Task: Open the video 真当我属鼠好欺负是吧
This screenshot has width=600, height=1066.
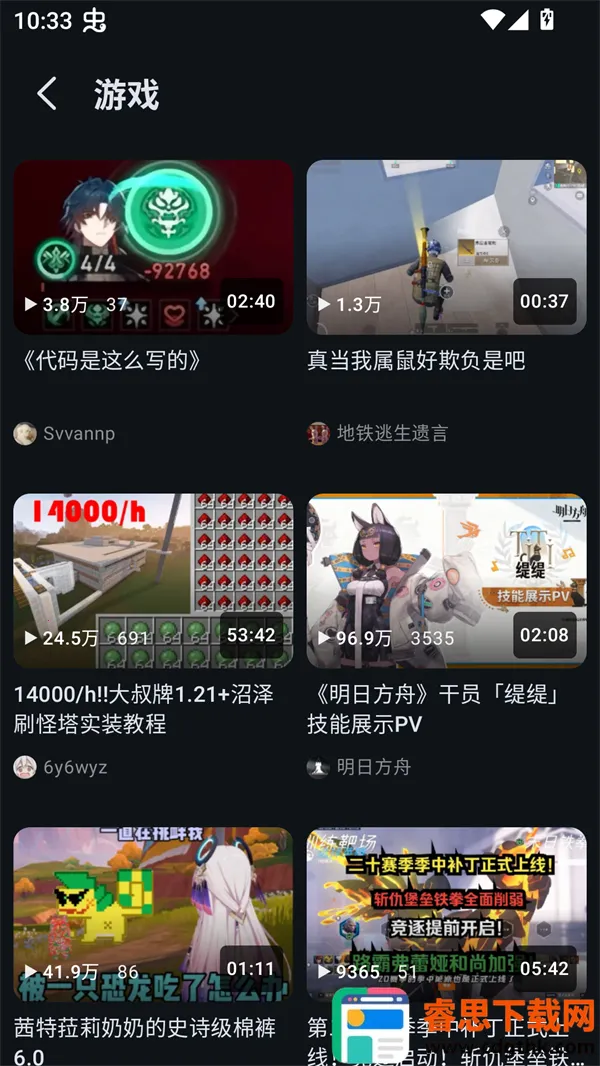Action: pyautogui.click(x=446, y=247)
